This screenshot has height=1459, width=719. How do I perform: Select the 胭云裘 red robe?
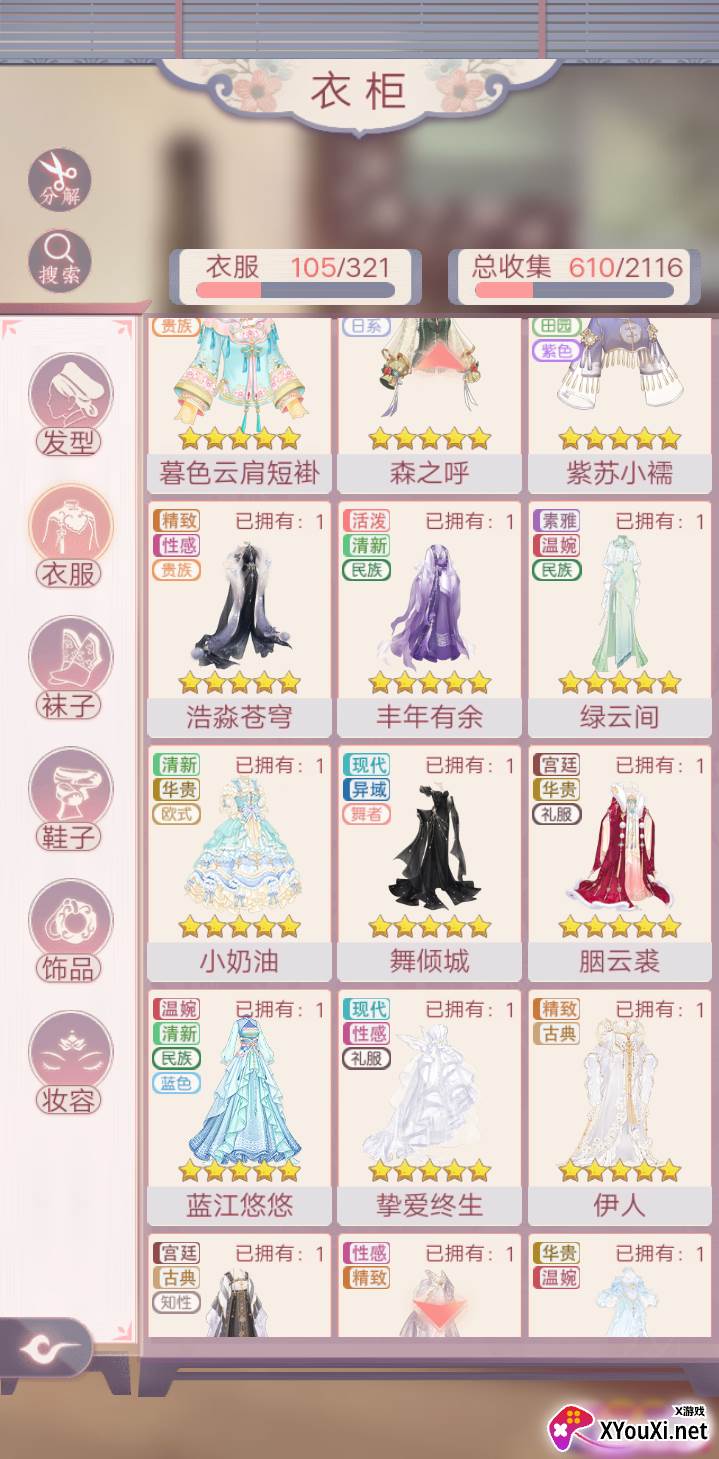(619, 863)
